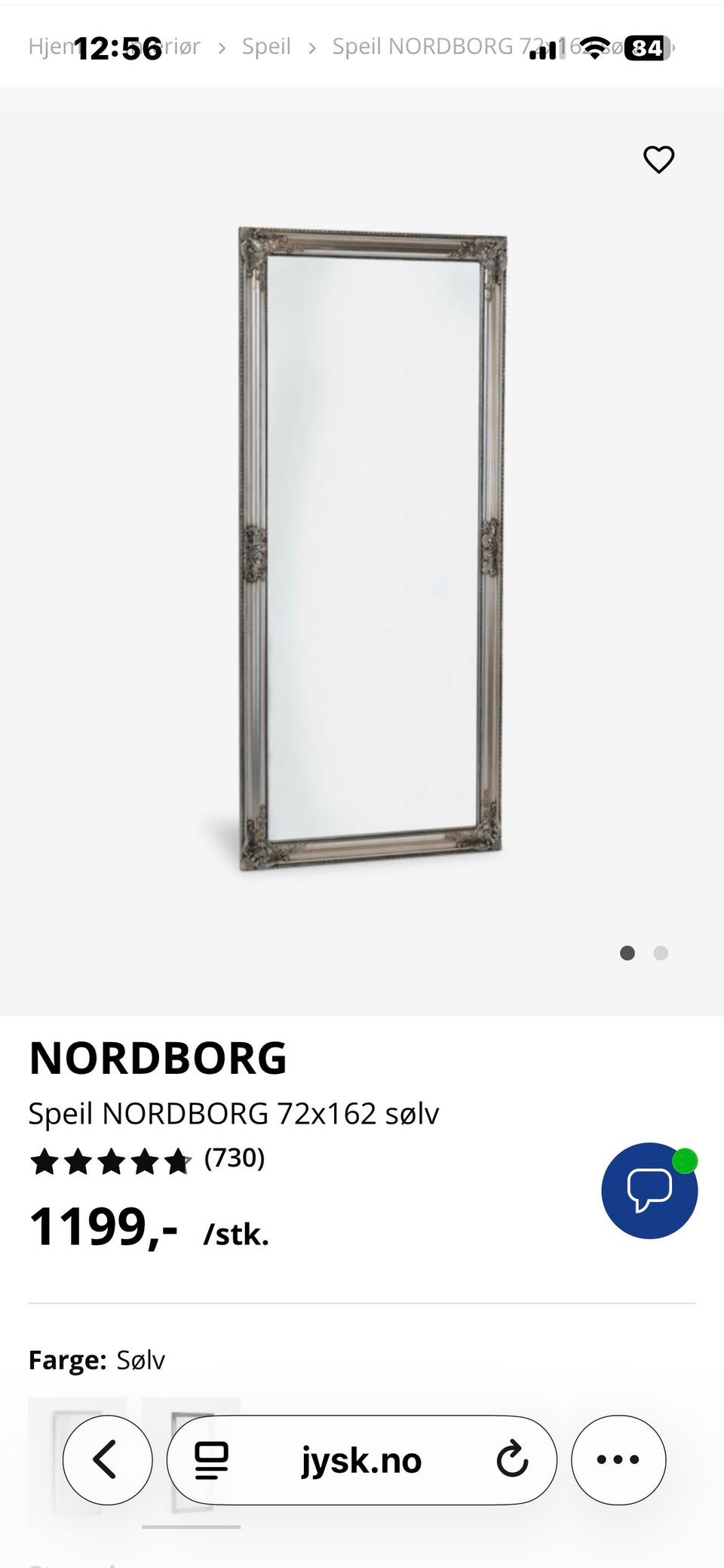Tap the large mirror product image

370,543
